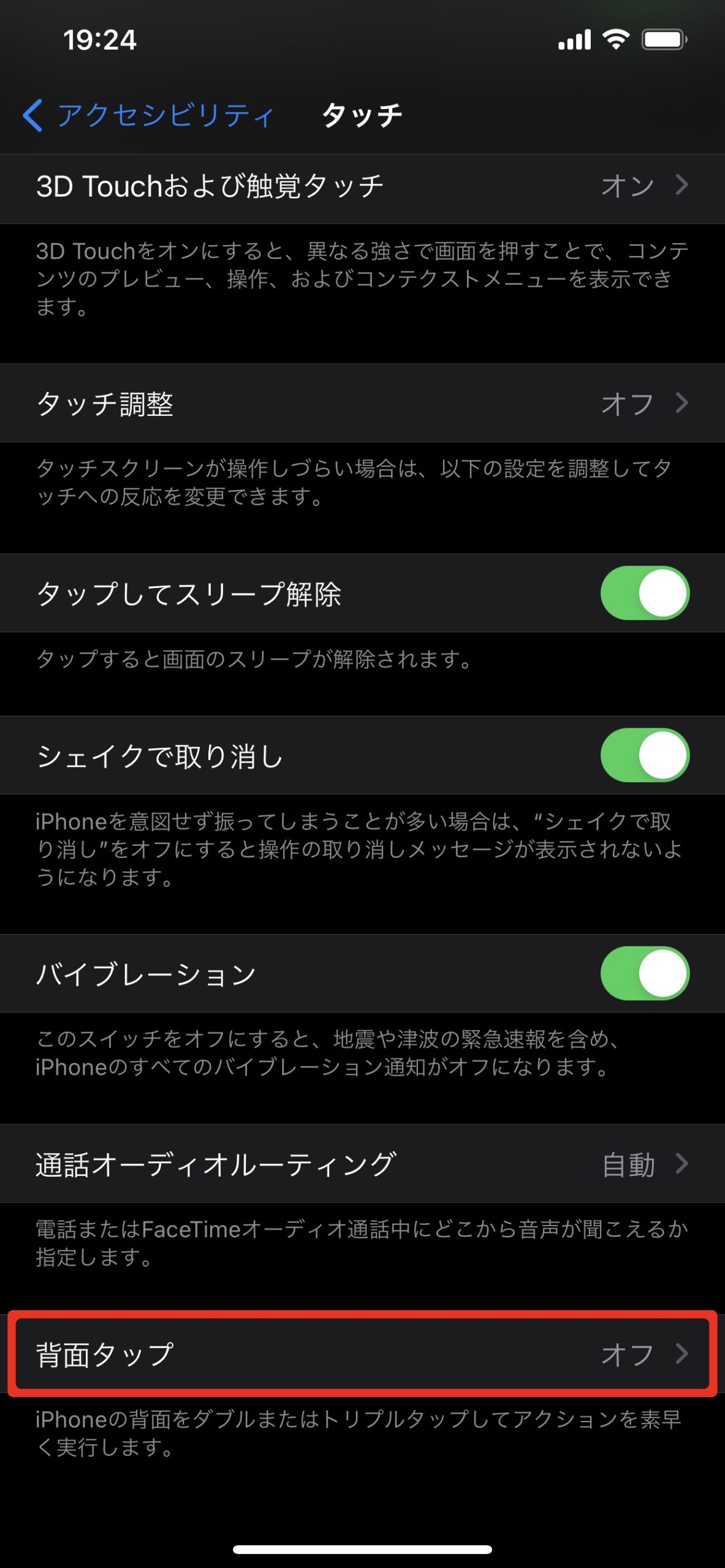Open 3D Touchおよび触覚タッチ settings
725x1568 pixels.
362,186
